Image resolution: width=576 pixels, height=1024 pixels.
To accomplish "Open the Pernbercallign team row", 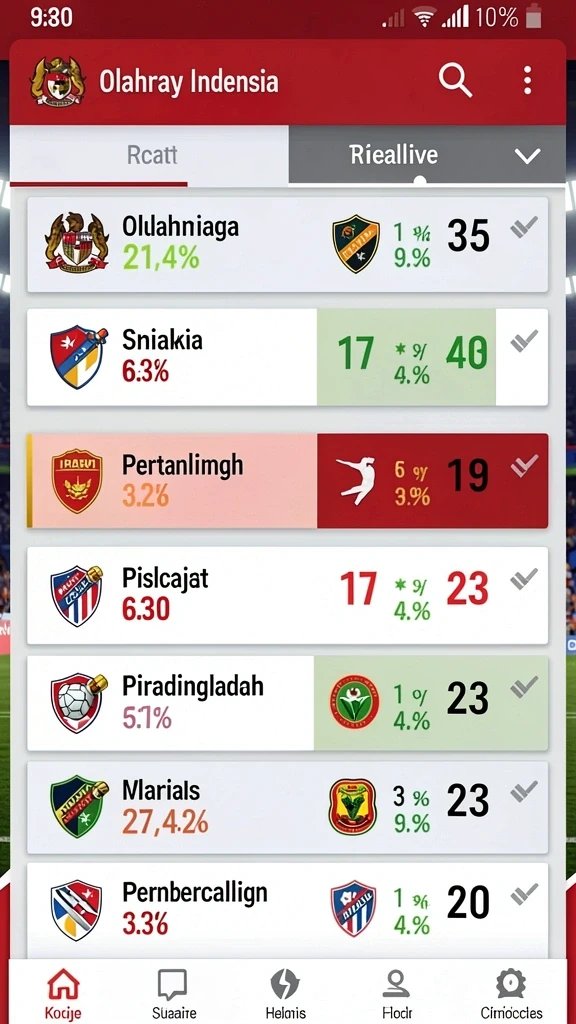I will pos(287,910).
